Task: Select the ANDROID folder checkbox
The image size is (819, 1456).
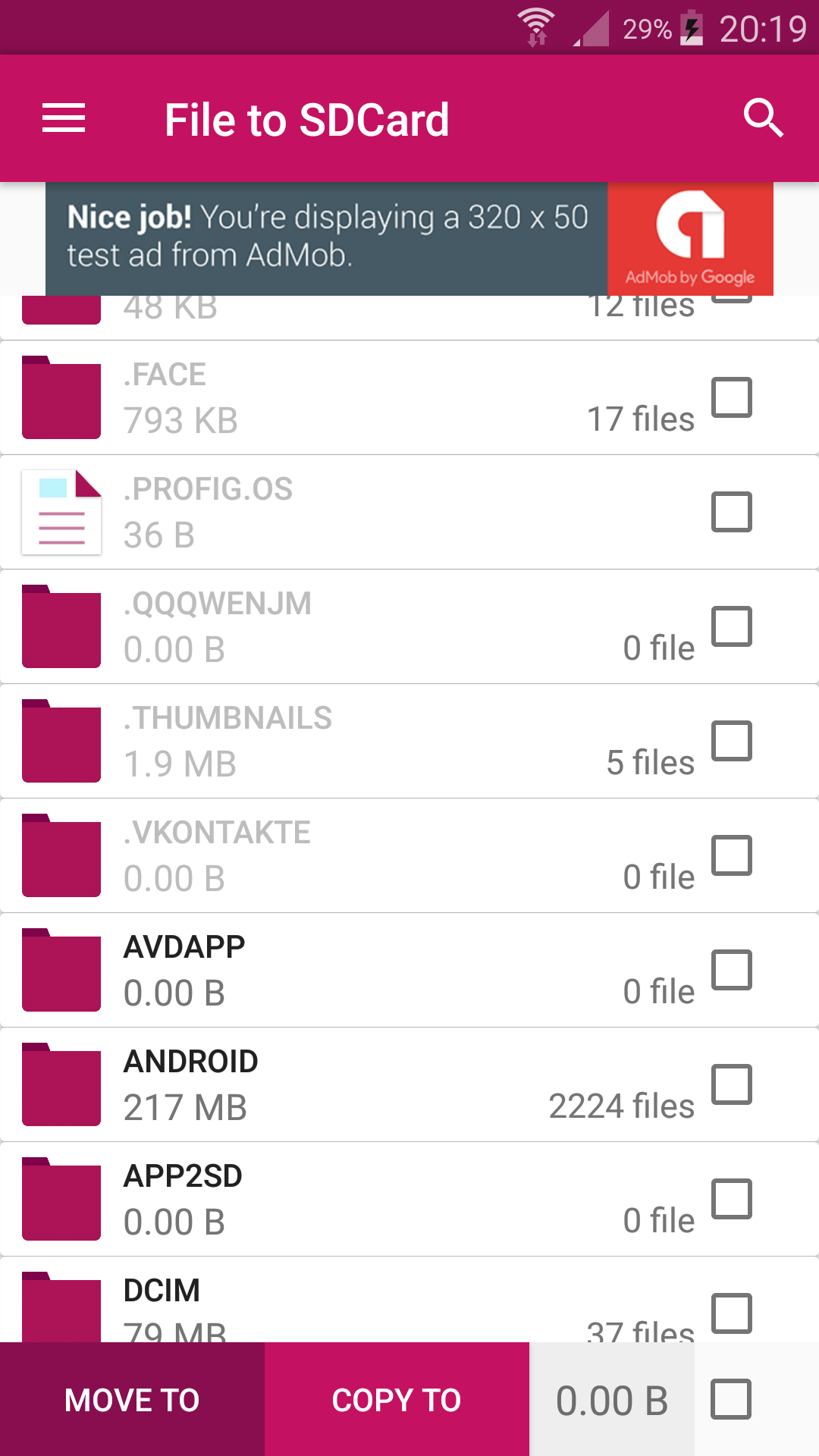Action: click(x=732, y=1084)
